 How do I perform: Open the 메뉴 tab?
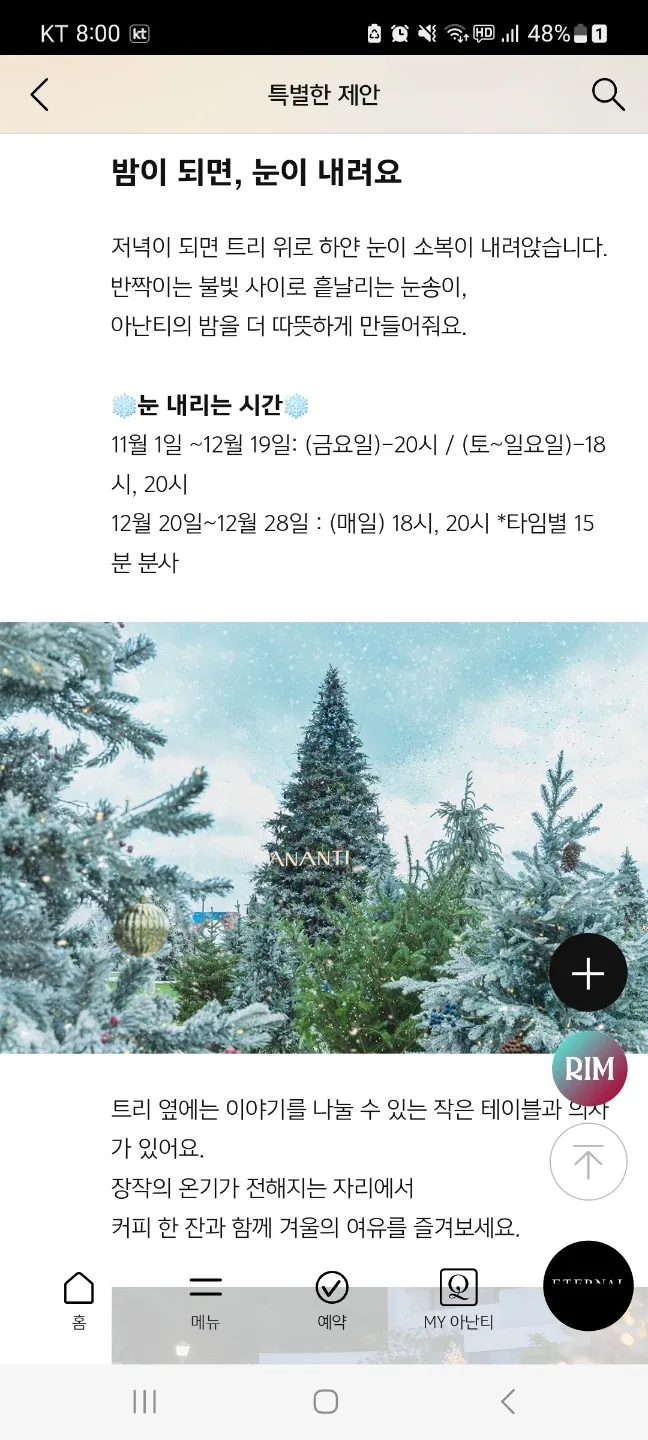[x=205, y=1300]
